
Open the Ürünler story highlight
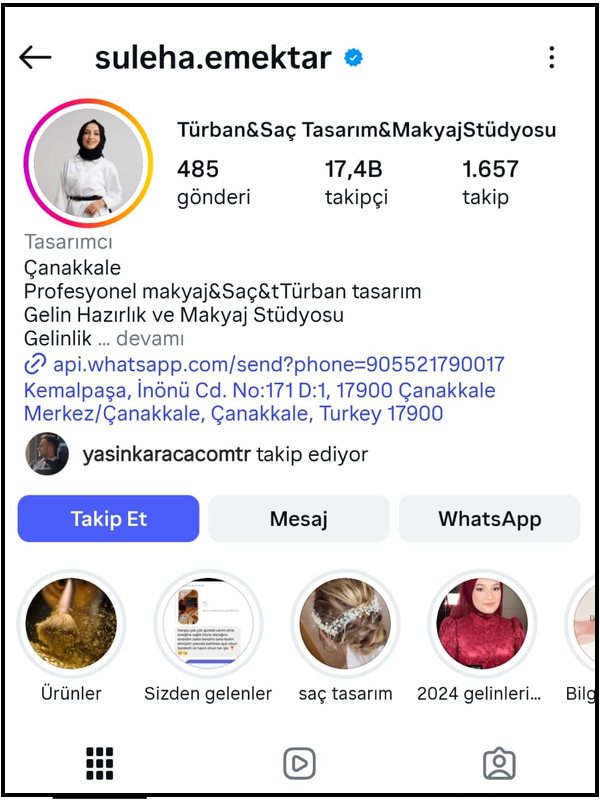(x=71, y=624)
